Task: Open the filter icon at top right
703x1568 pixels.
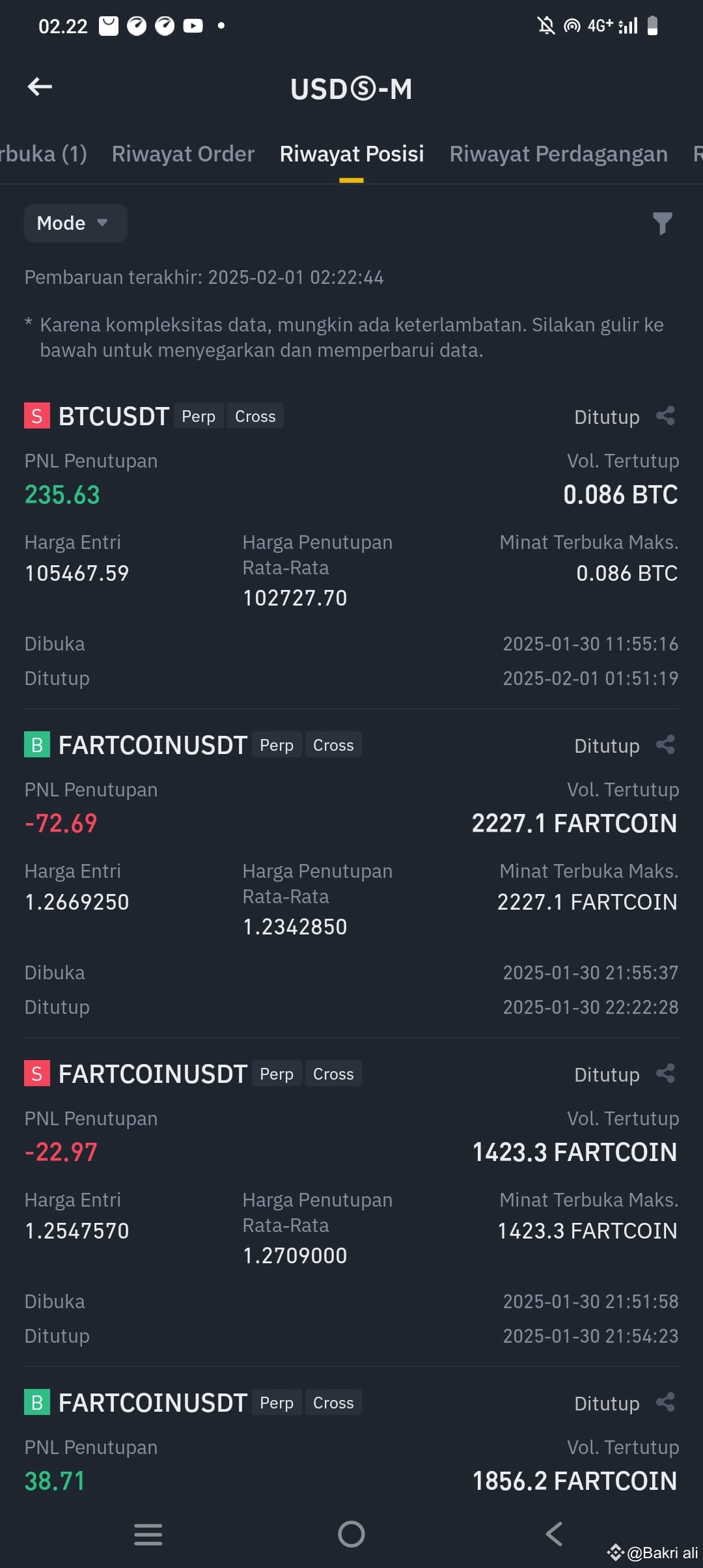Action: 663,223
